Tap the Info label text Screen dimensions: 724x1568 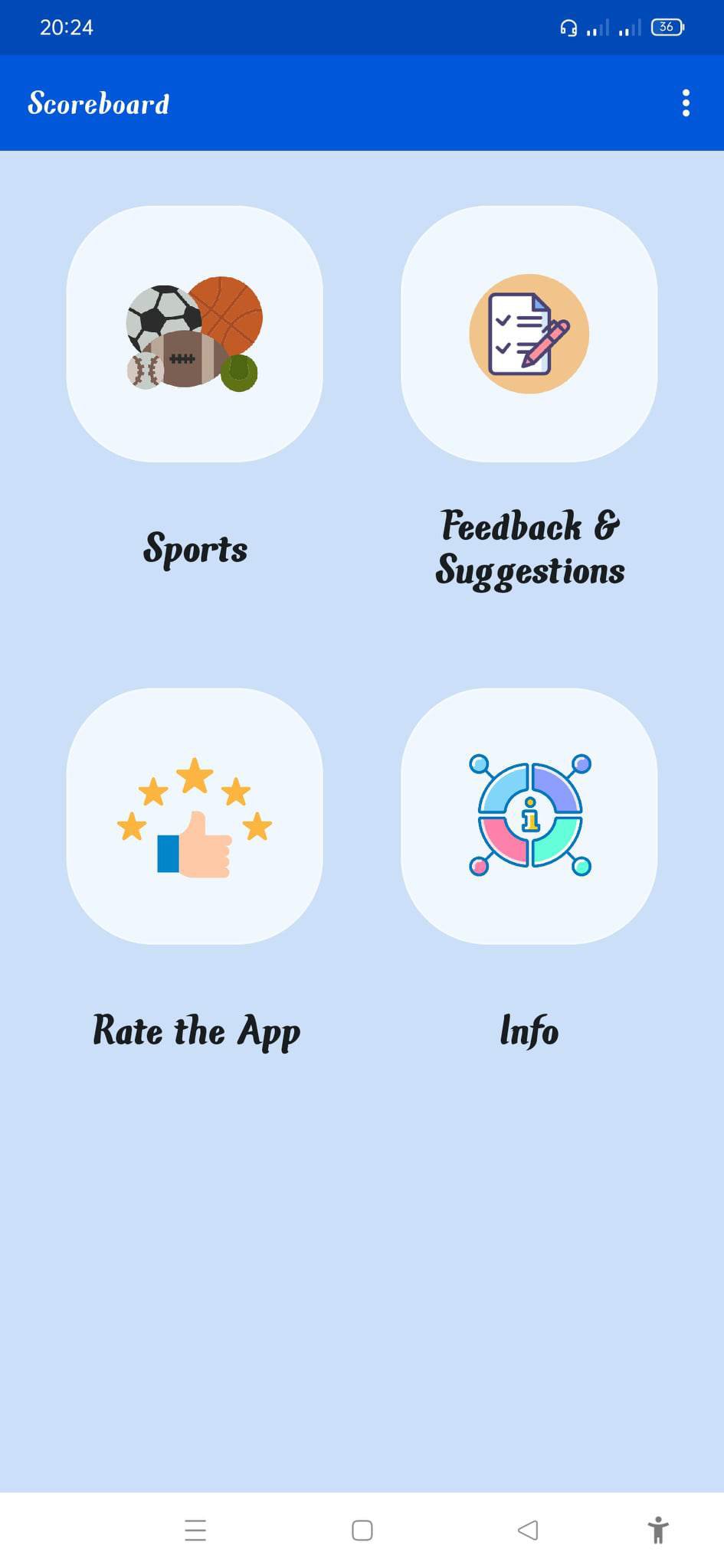click(528, 1031)
